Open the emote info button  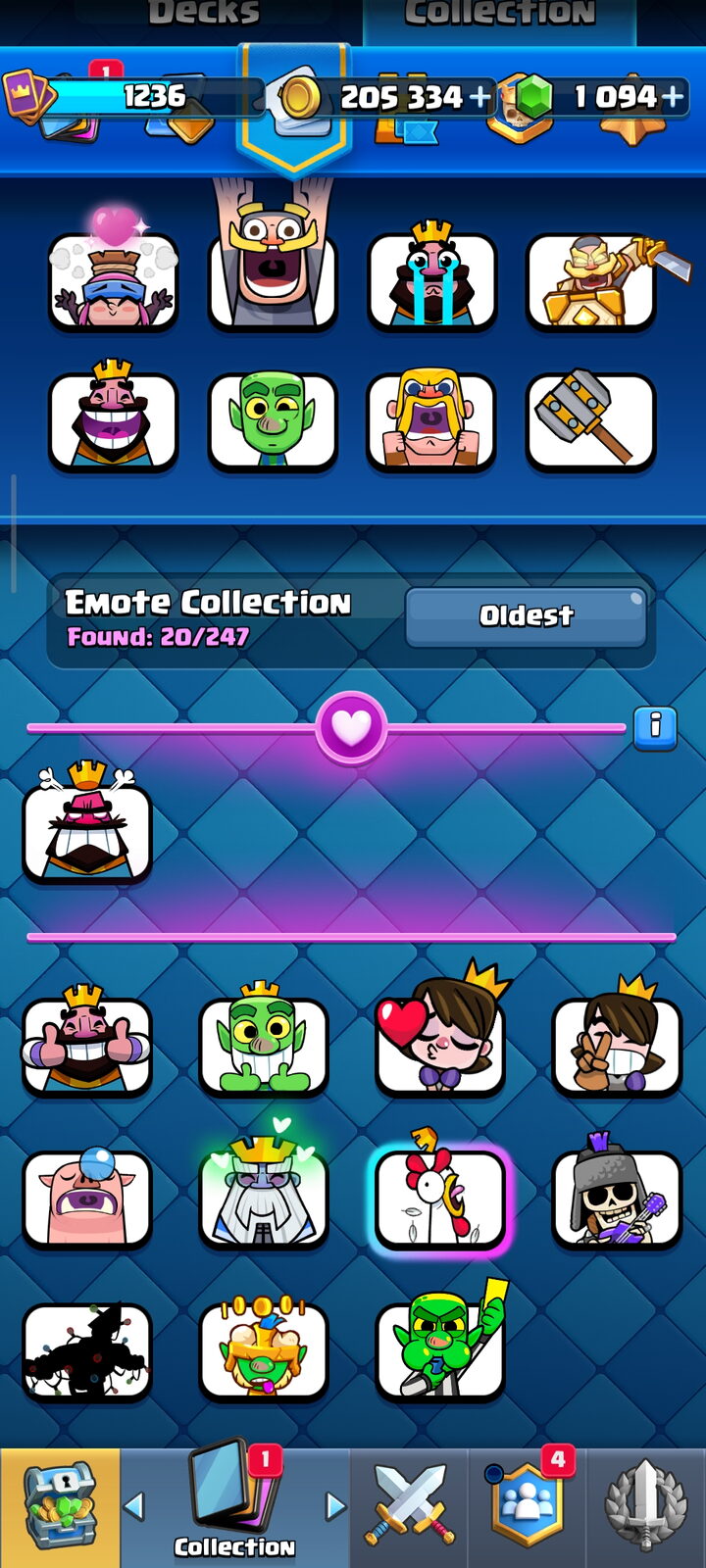tap(655, 728)
